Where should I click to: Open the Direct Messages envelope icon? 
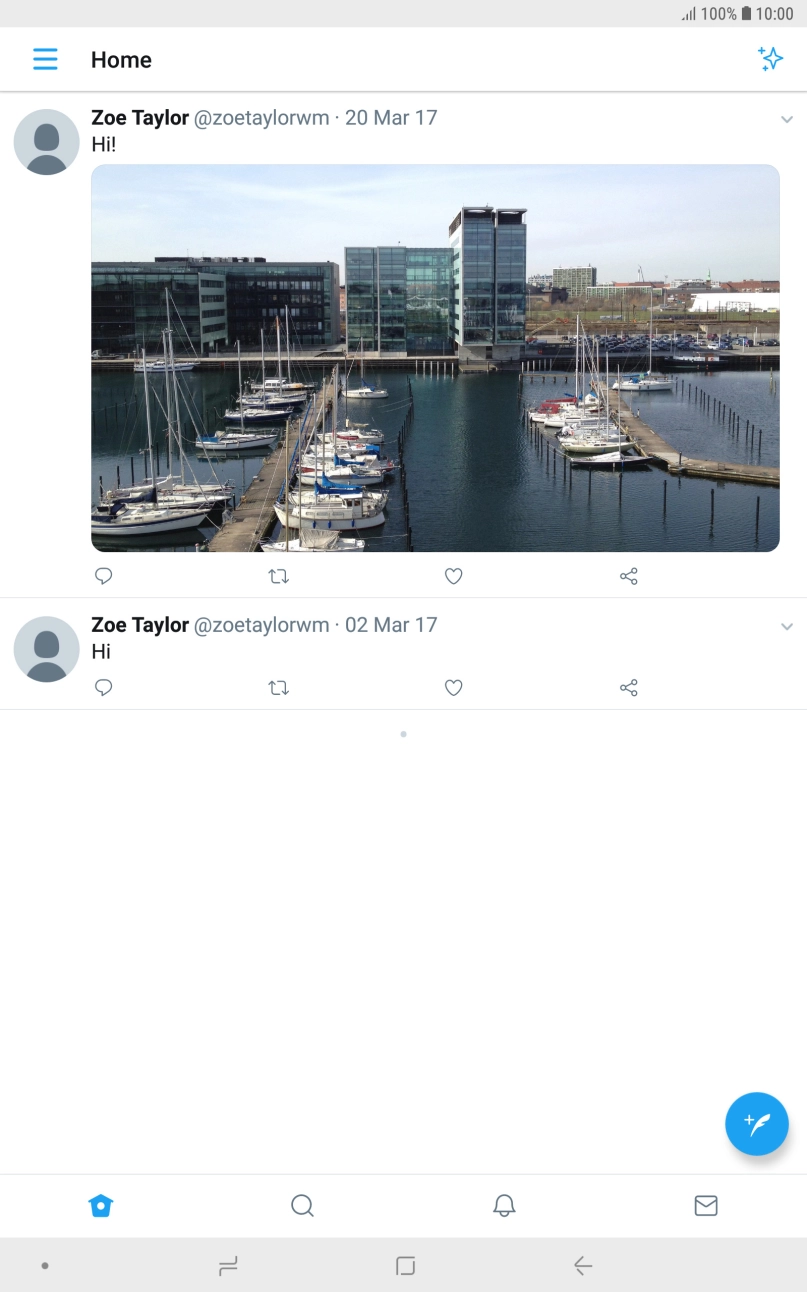705,1205
